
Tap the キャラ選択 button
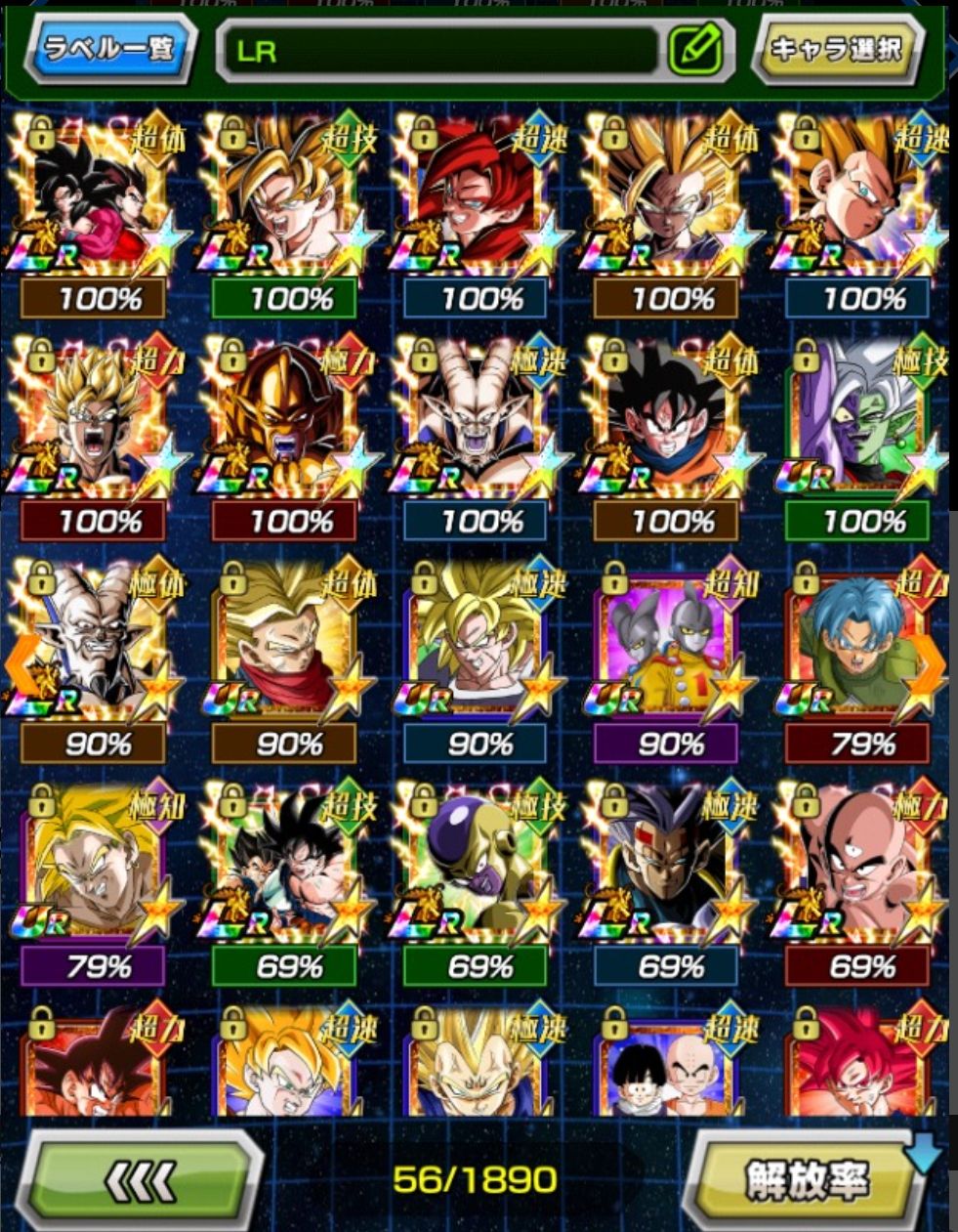tap(836, 49)
